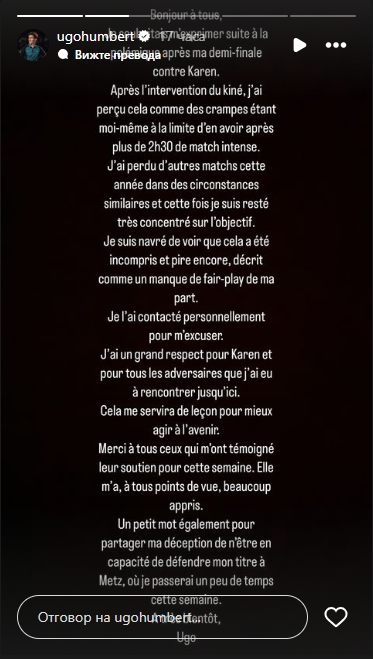The width and height of the screenshot is (373, 659).
Task: Tap Вижте превода to translate story
Action: click(x=118, y=55)
